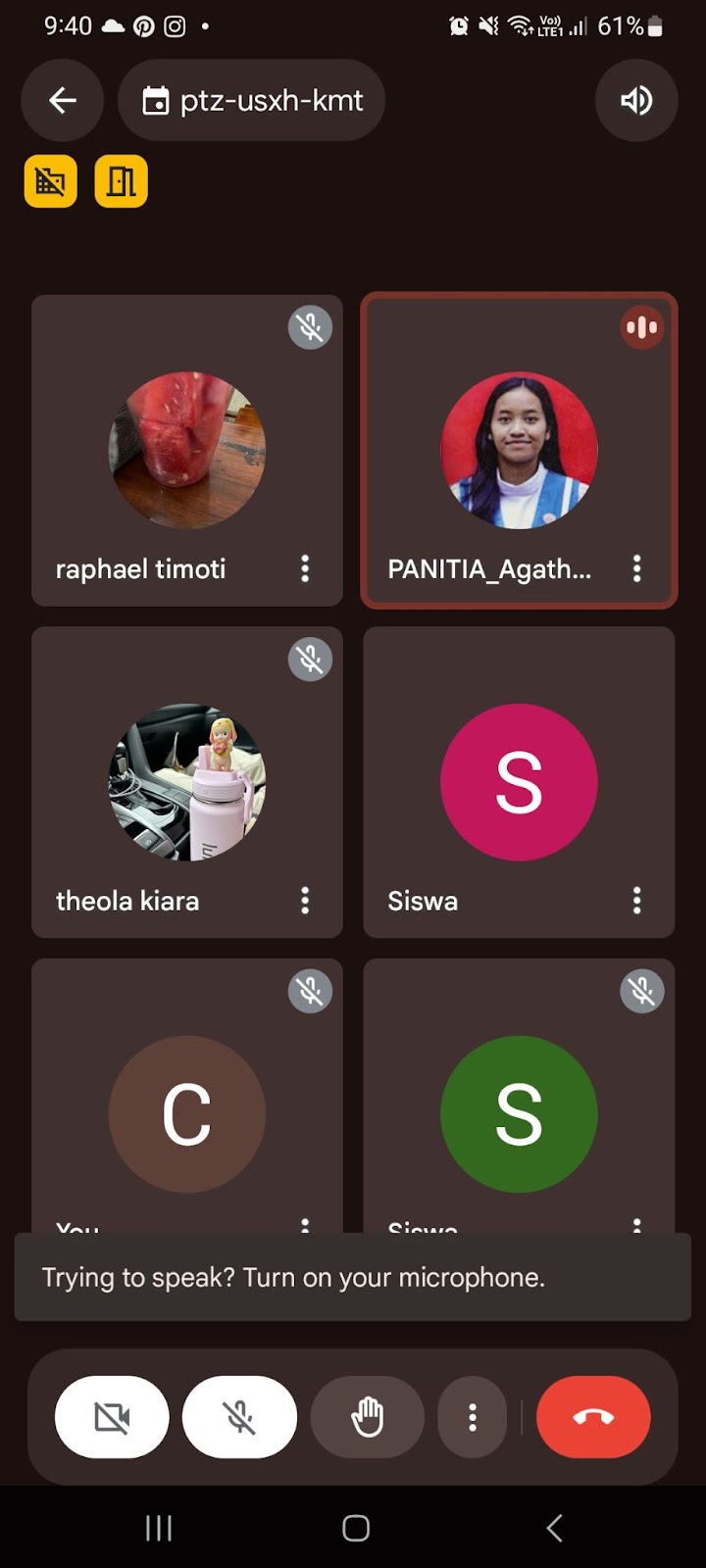The width and height of the screenshot is (706, 1568).
Task: Open the yellow door indicator chip
Action: coord(121,181)
